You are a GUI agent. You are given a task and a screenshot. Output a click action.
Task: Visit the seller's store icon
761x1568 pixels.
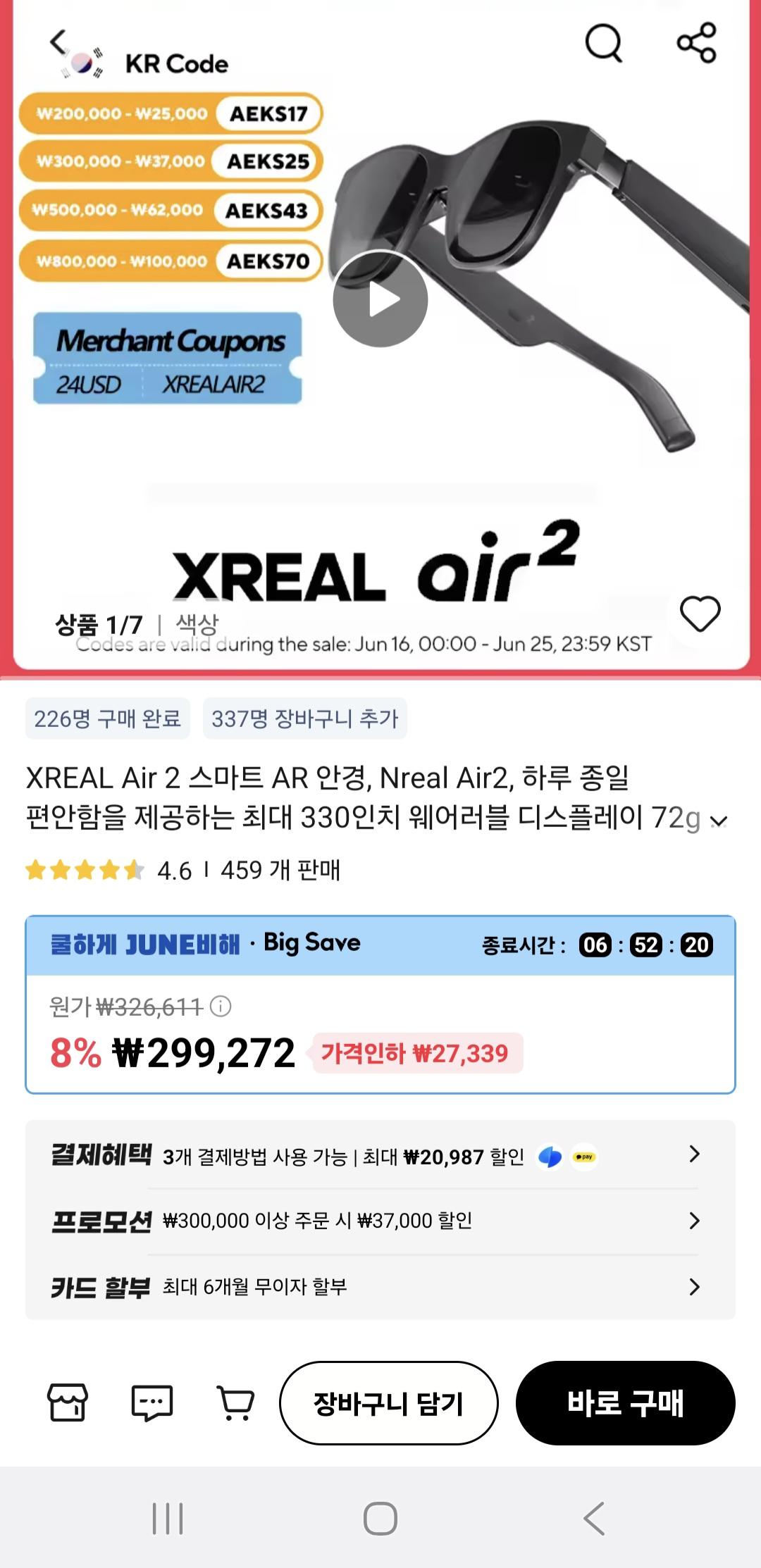[x=68, y=1402]
